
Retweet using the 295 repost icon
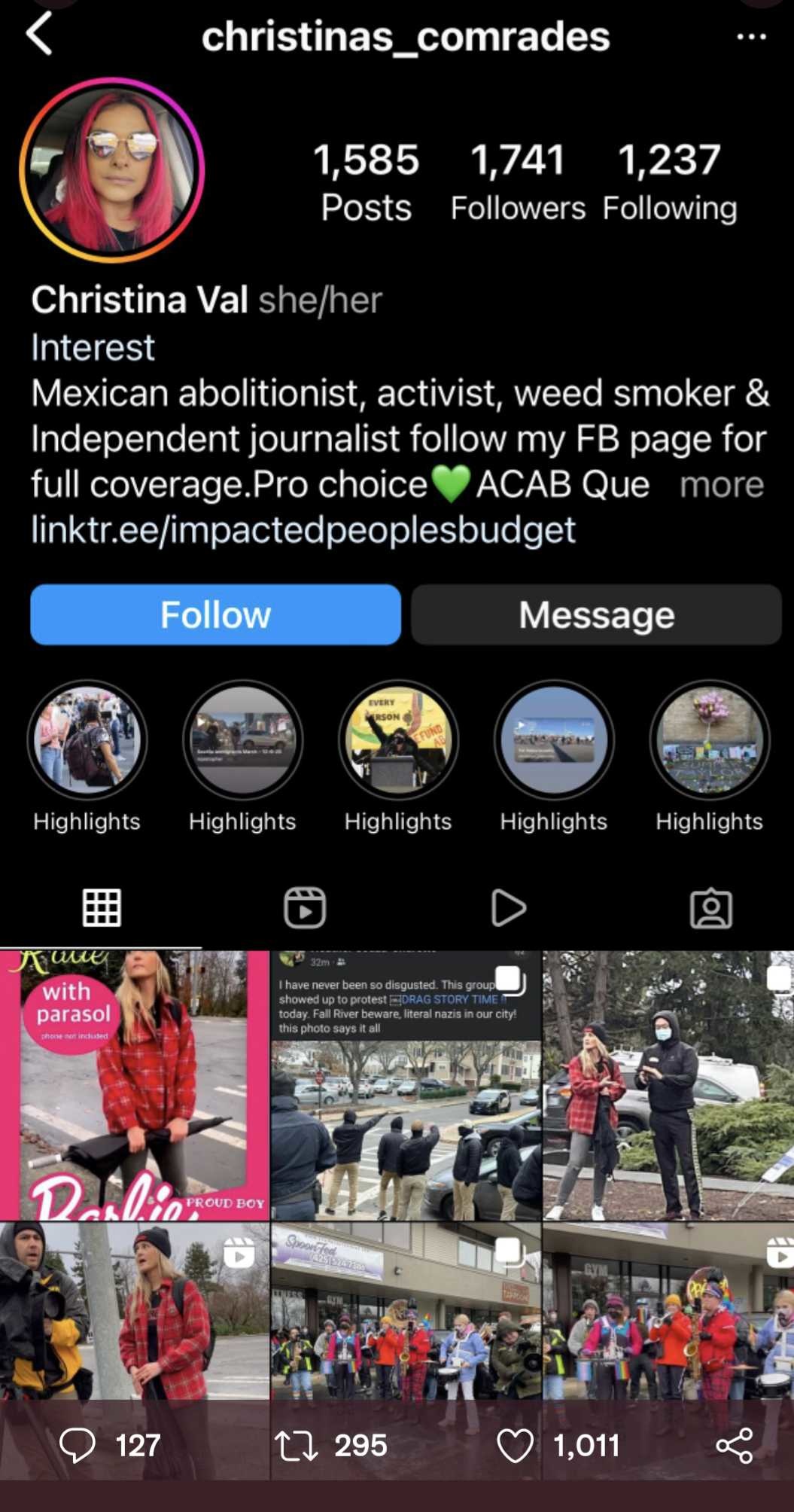(x=296, y=1446)
